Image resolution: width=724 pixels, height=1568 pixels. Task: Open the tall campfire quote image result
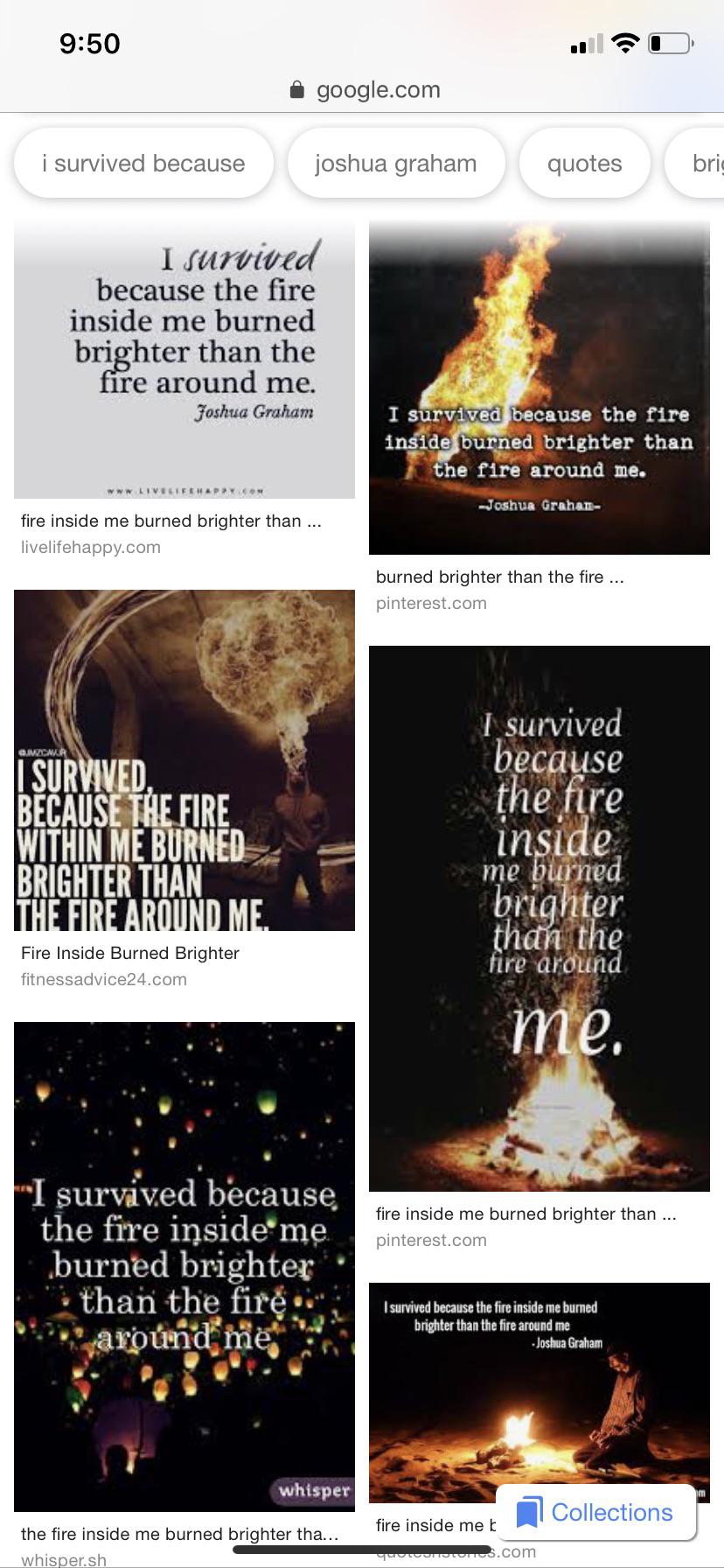coord(539,918)
